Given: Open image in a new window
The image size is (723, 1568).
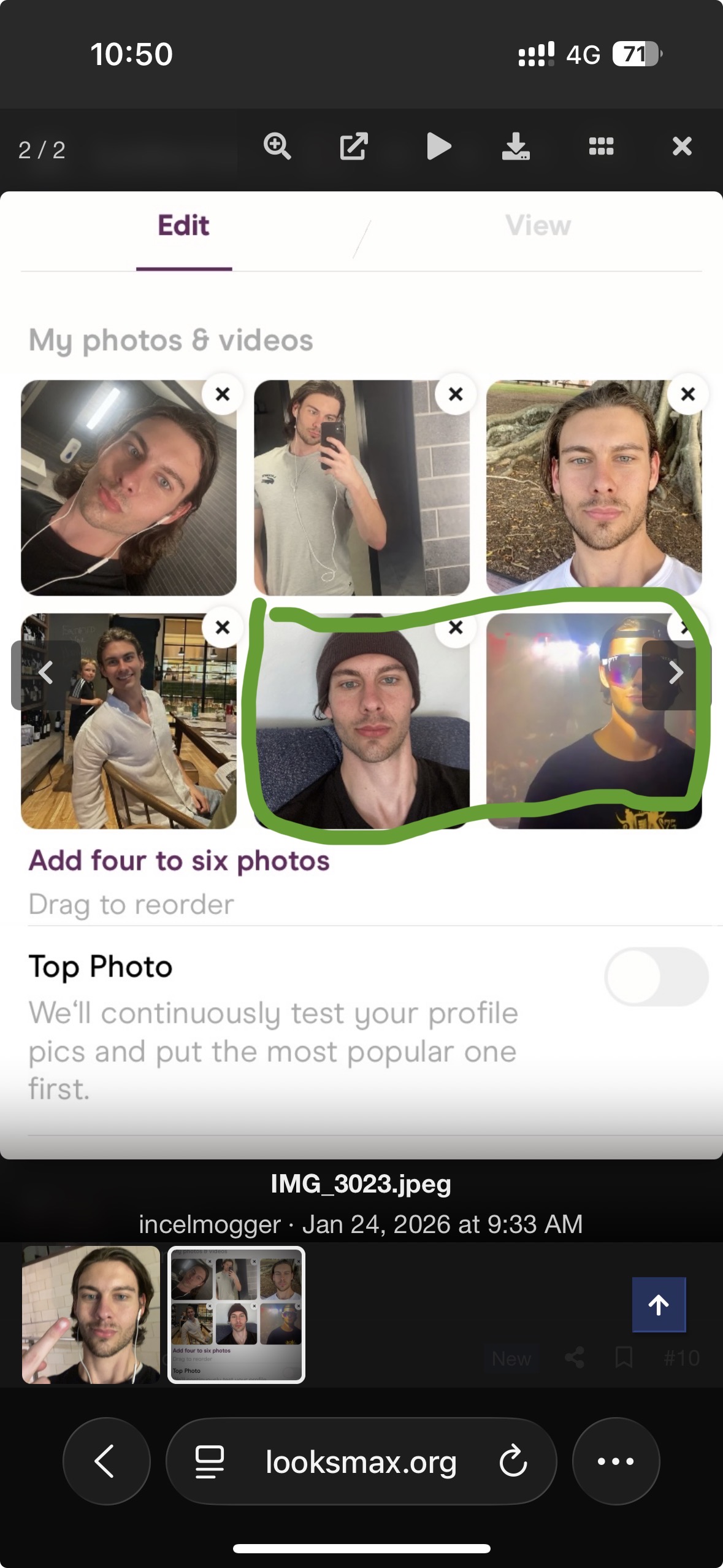Looking at the screenshot, I should coord(354,147).
